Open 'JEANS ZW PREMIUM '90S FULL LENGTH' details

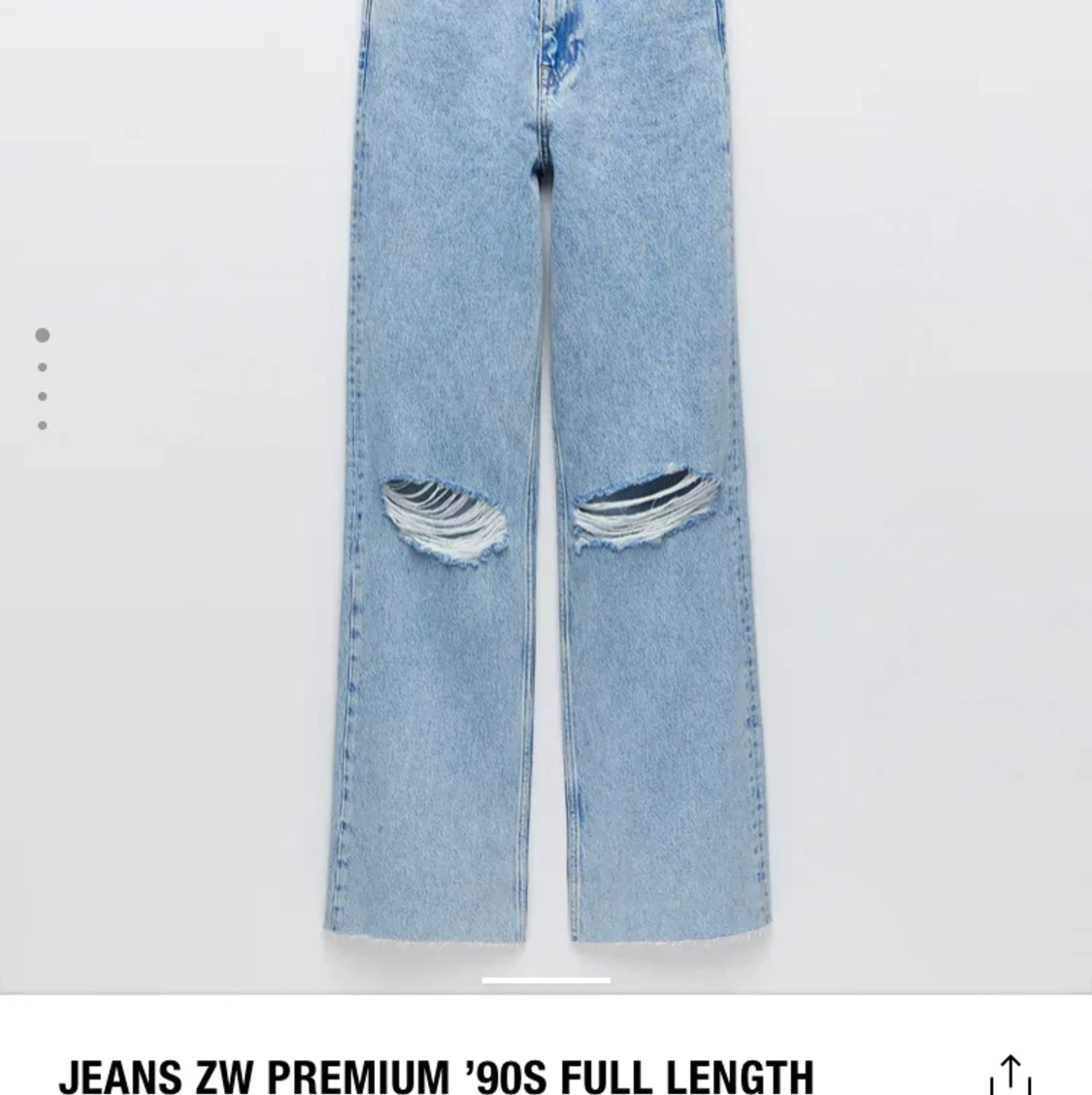point(437,1077)
